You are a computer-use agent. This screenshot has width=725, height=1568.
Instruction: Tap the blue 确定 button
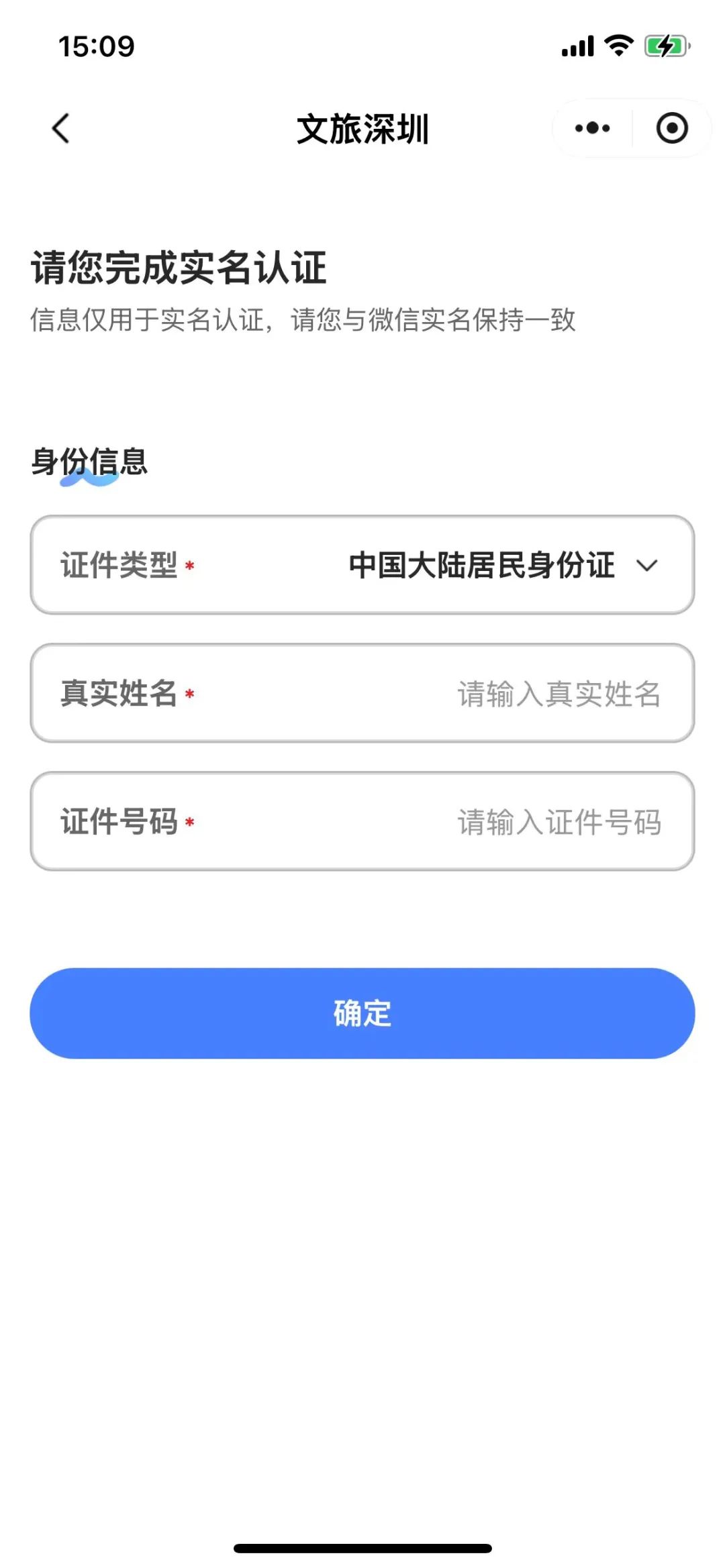(362, 1013)
